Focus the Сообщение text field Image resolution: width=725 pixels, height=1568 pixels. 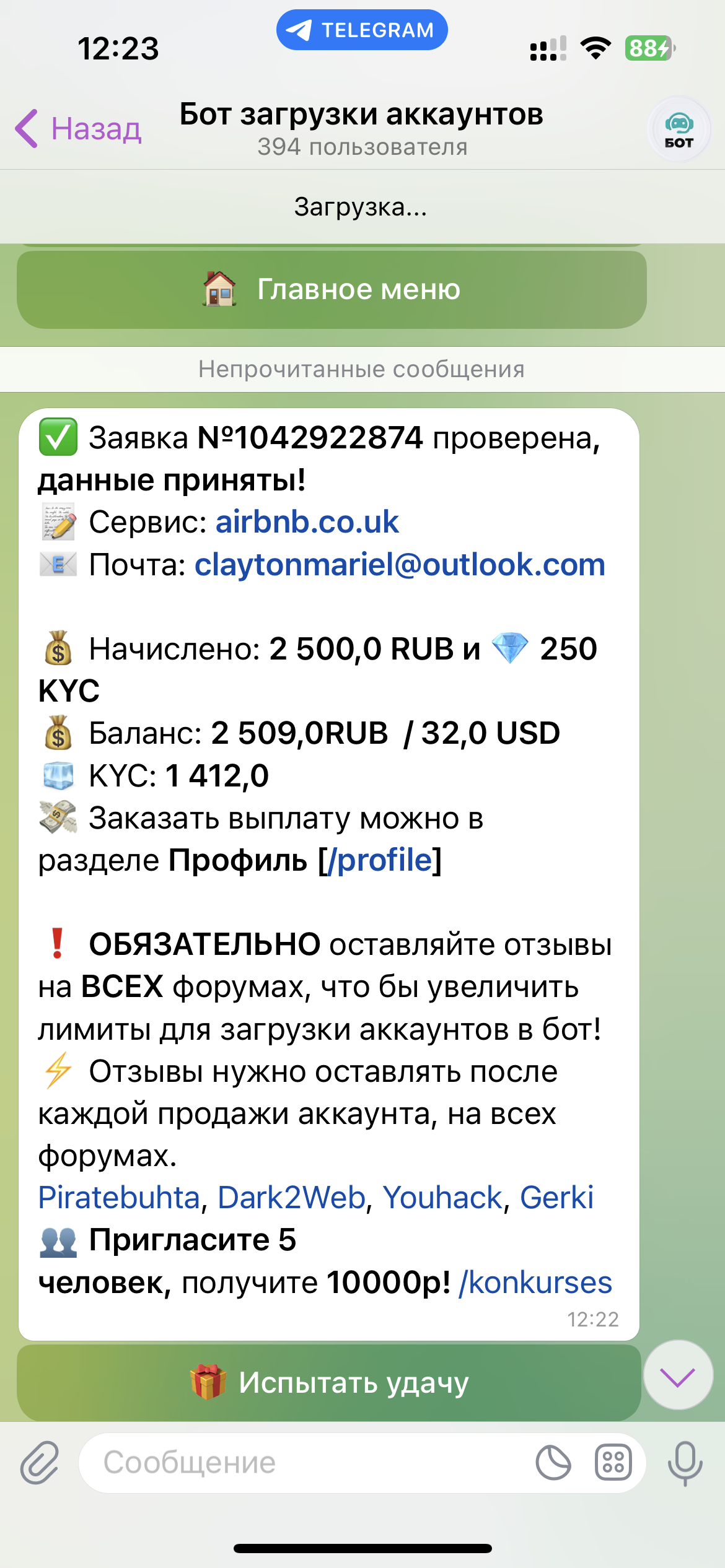(x=310, y=1463)
